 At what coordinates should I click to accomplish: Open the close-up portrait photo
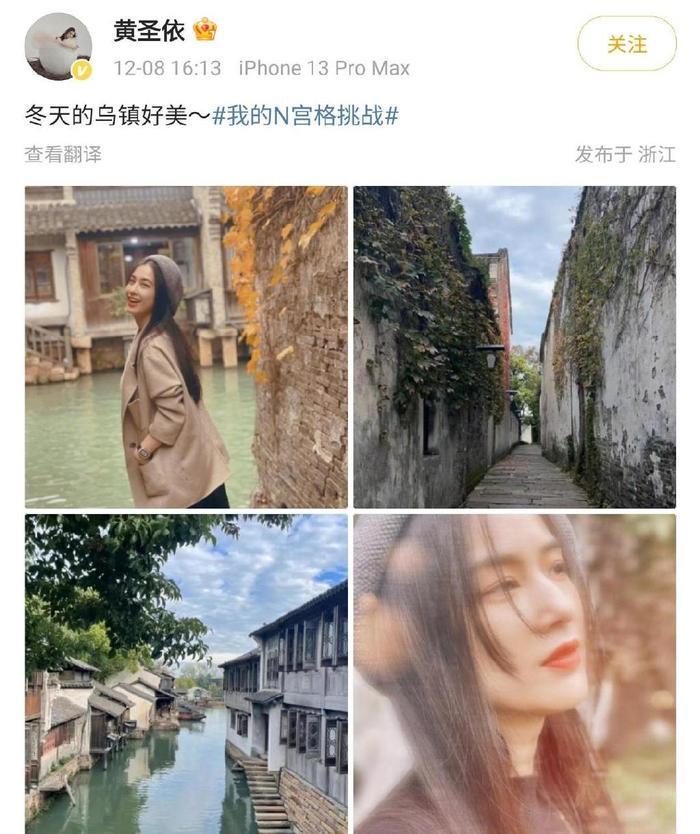[x=514, y=673]
